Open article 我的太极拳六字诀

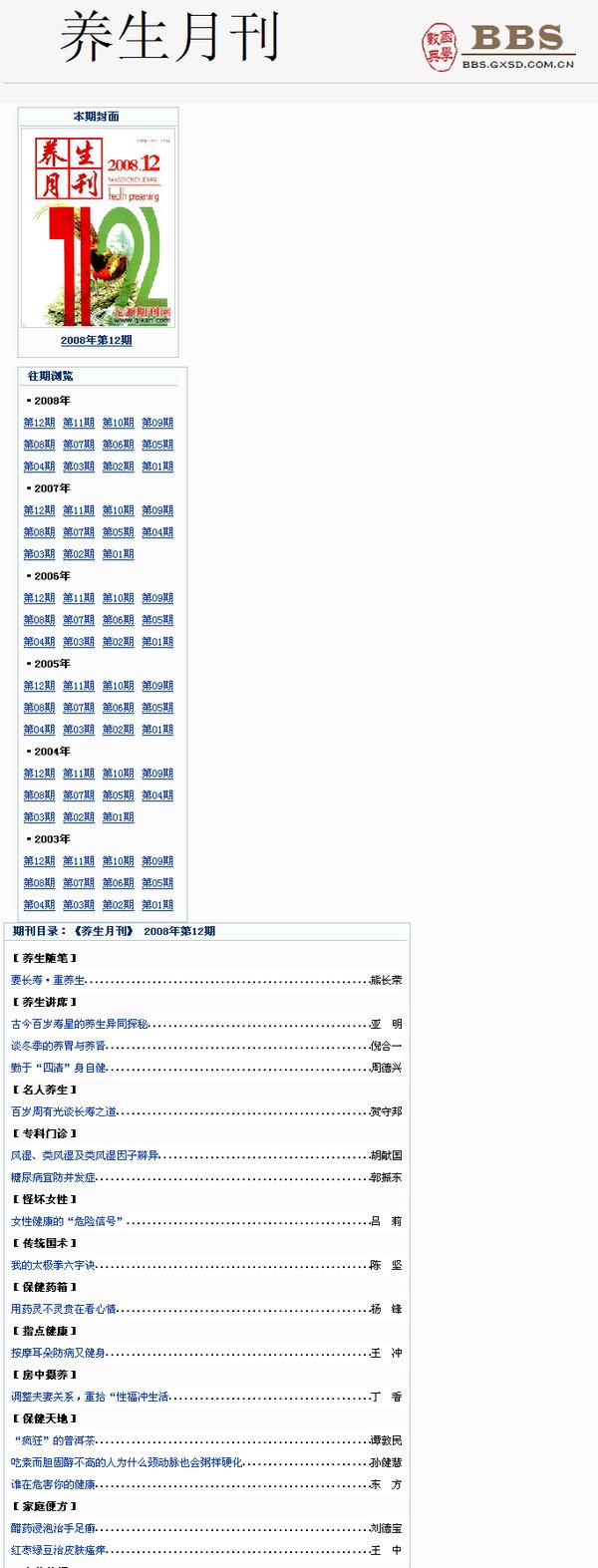(x=53, y=1266)
